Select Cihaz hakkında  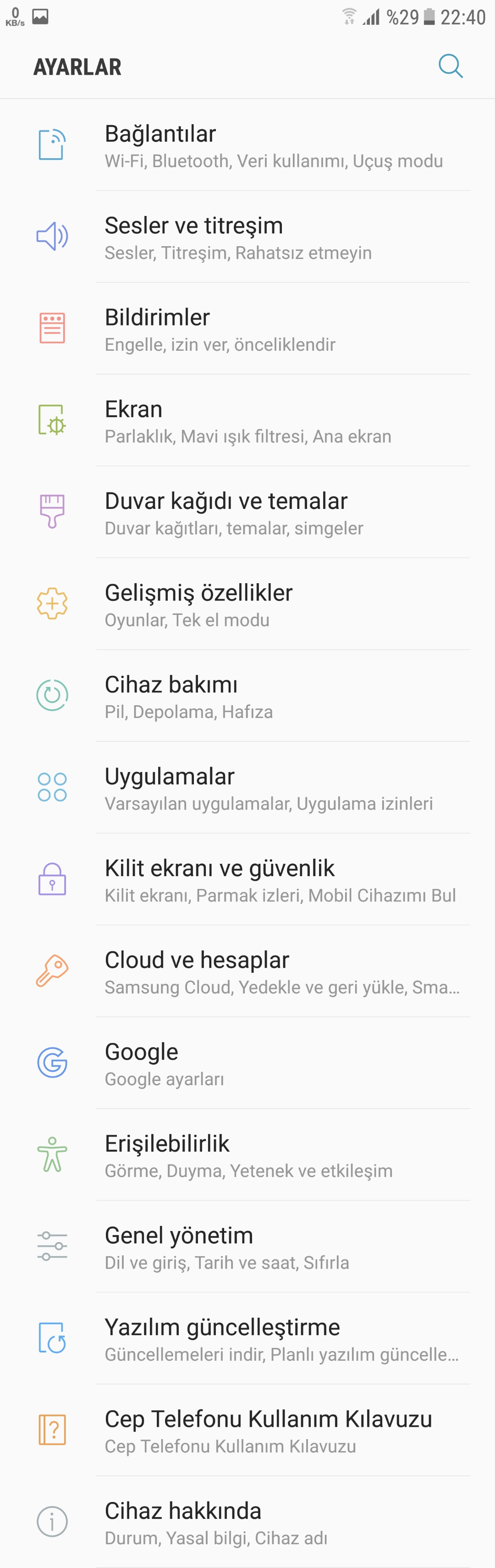click(x=247, y=1523)
